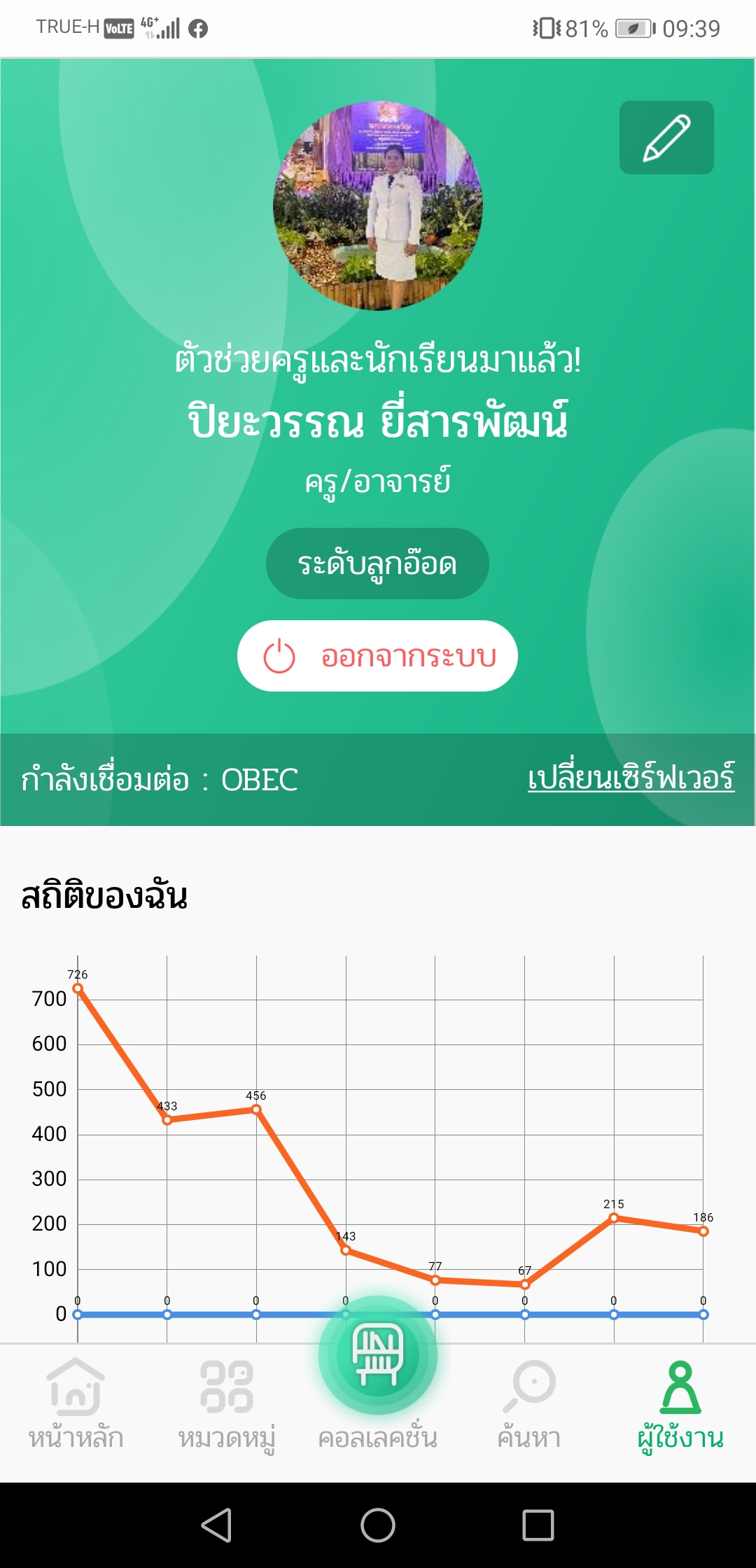Viewport: 756px width, 1568px height.
Task: Switch to the หน้าหลัก home tab
Action: click(x=76, y=1404)
